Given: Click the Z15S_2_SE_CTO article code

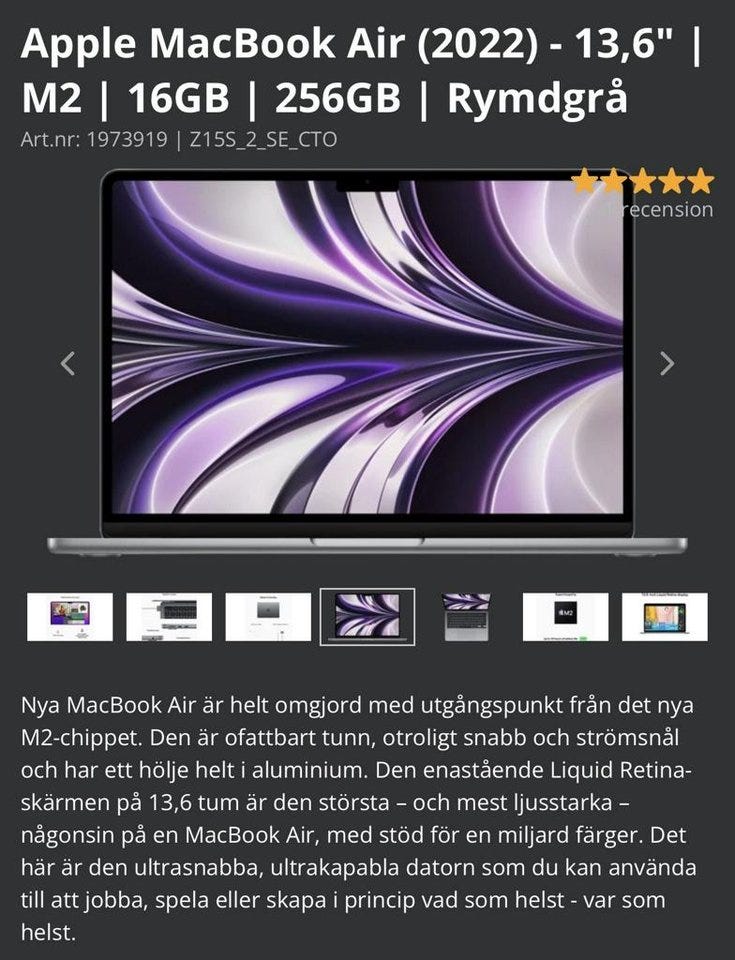Looking at the screenshot, I should 263,141.
